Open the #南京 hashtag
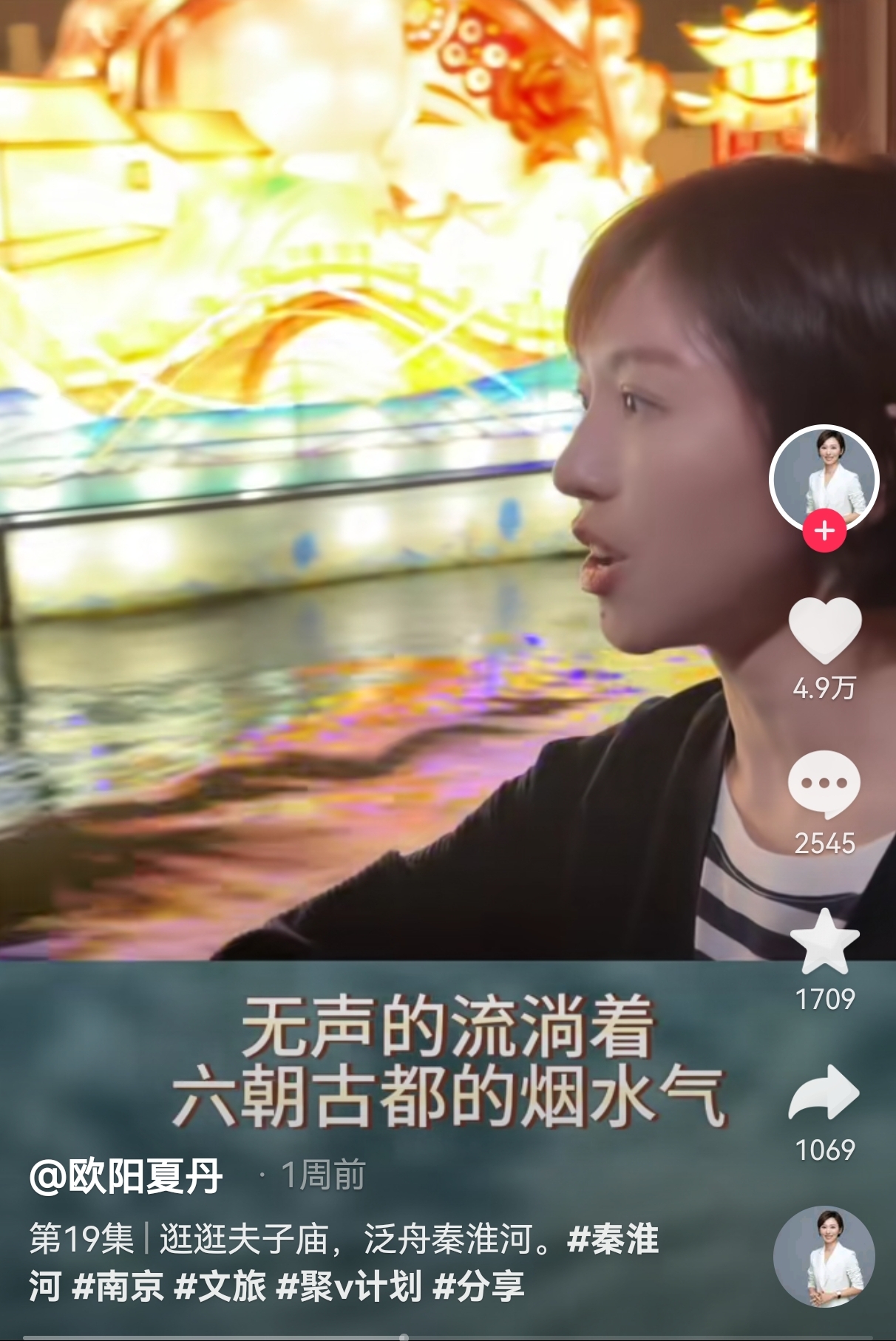 tap(118, 1286)
